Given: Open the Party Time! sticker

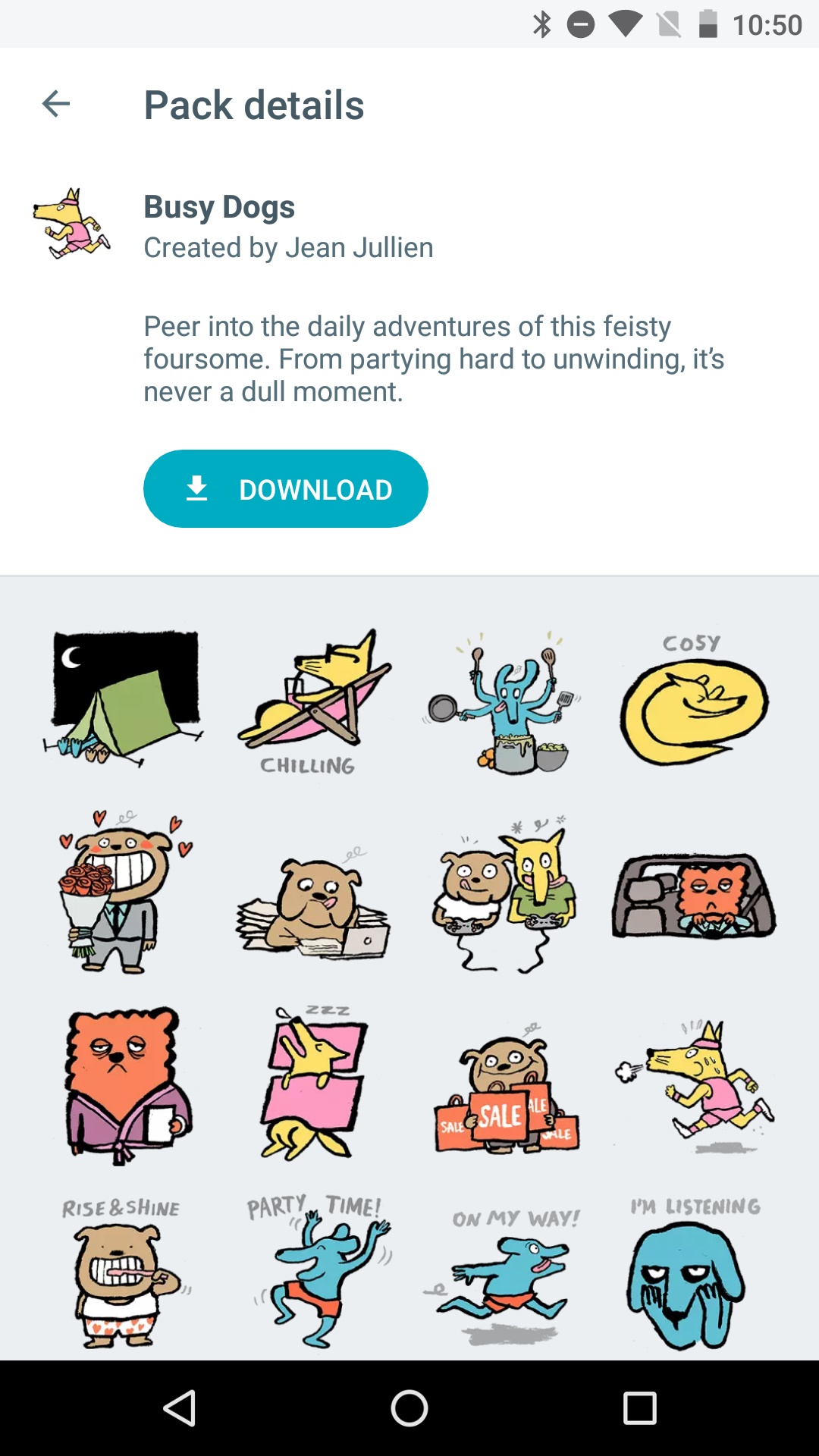Looking at the screenshot, I should tap(315, 1271).
